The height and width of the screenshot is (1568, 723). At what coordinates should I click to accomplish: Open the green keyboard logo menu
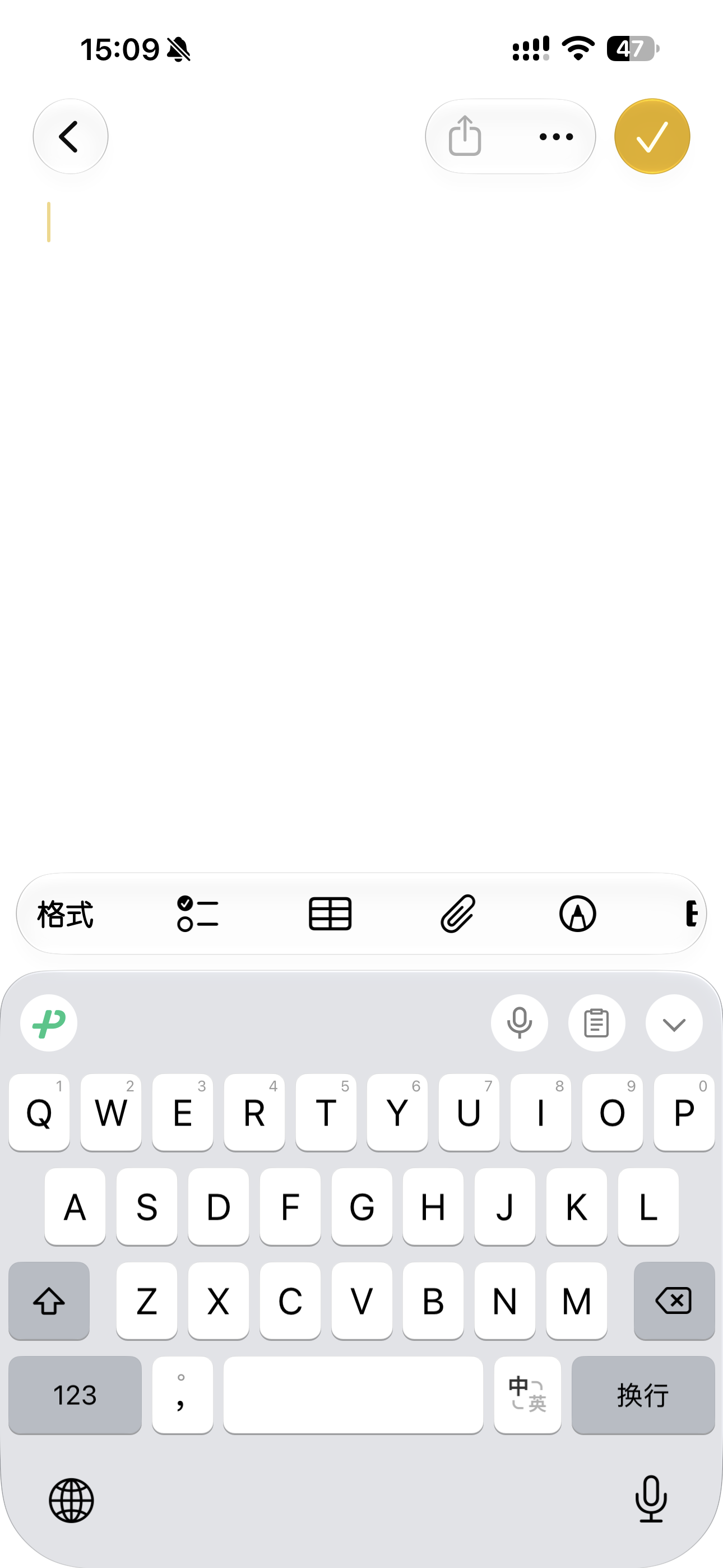tap(49, 1023)
